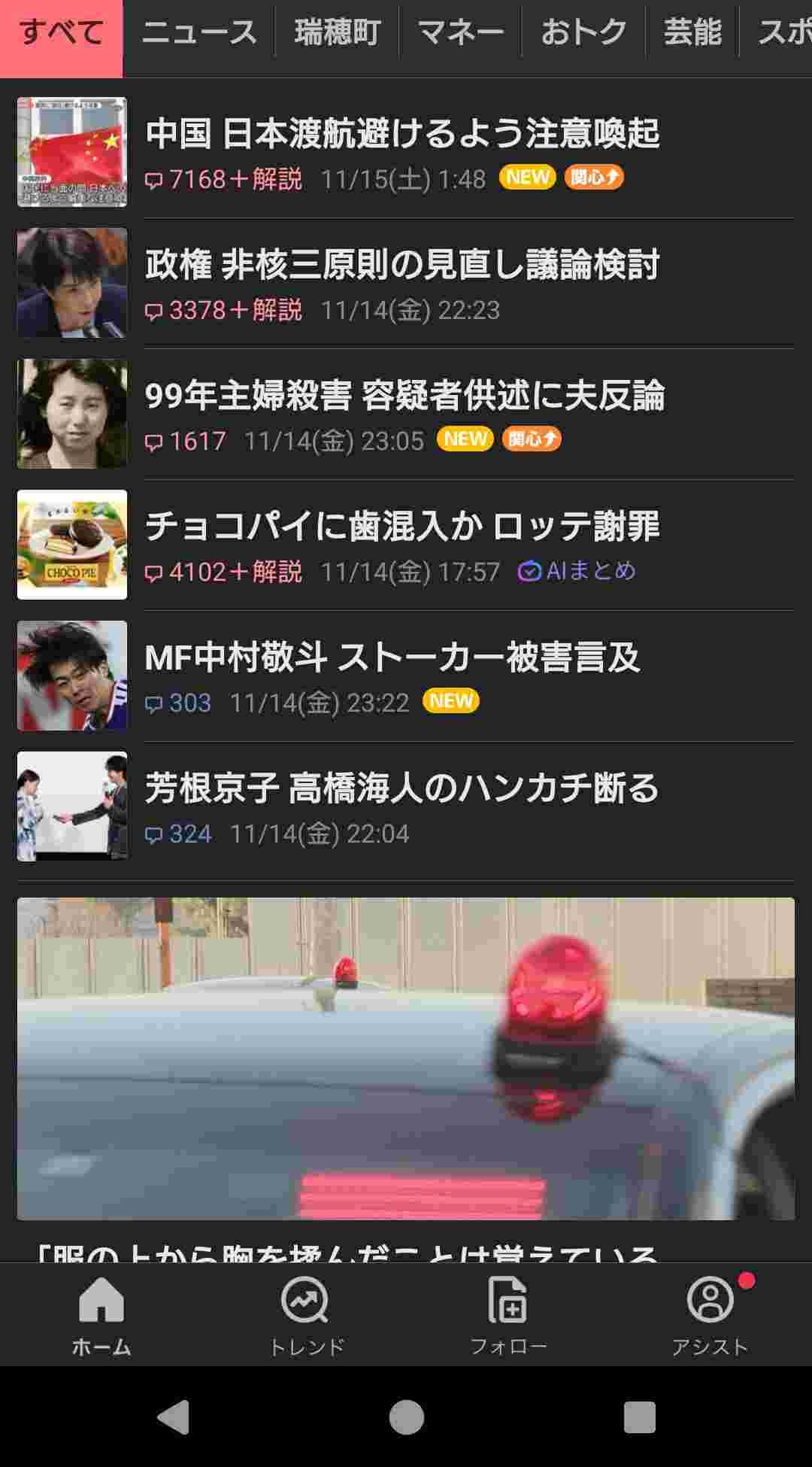View MF中村敬斗 ストーカー被害言及 news
Image resolution: width=812 pixels, height=1467 pixels.
coord(392,658)
